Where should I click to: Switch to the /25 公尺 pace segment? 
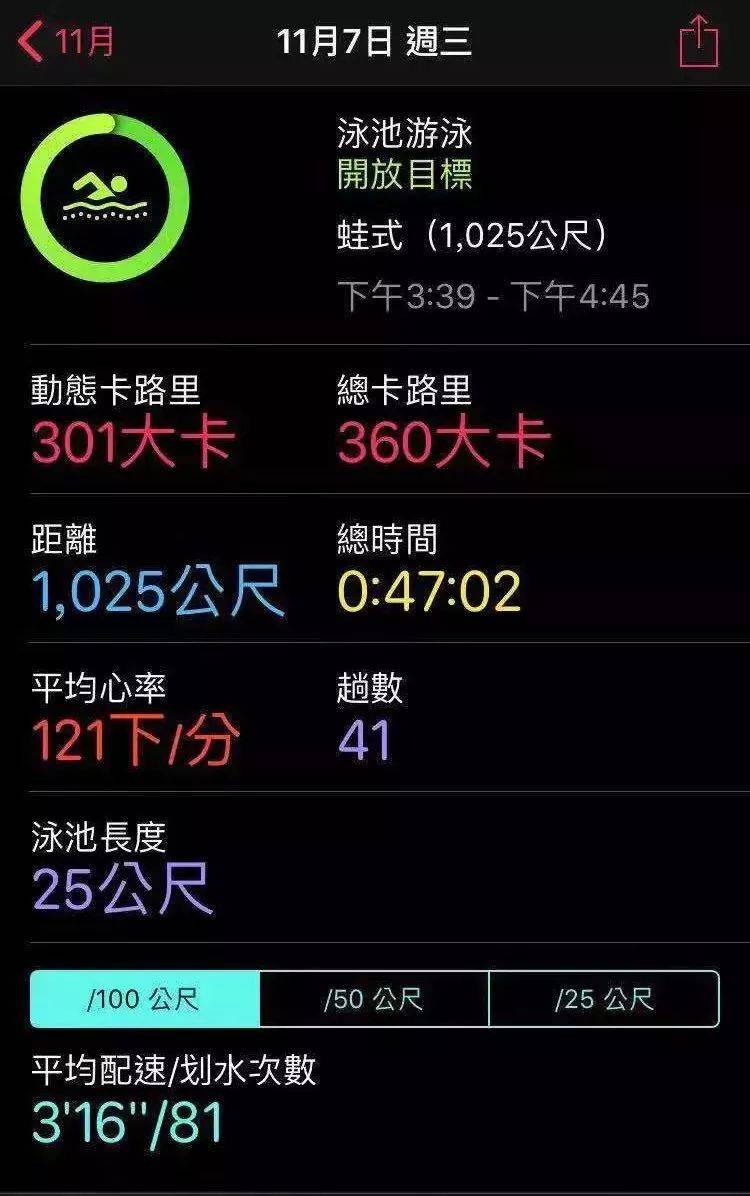point(604,999)
